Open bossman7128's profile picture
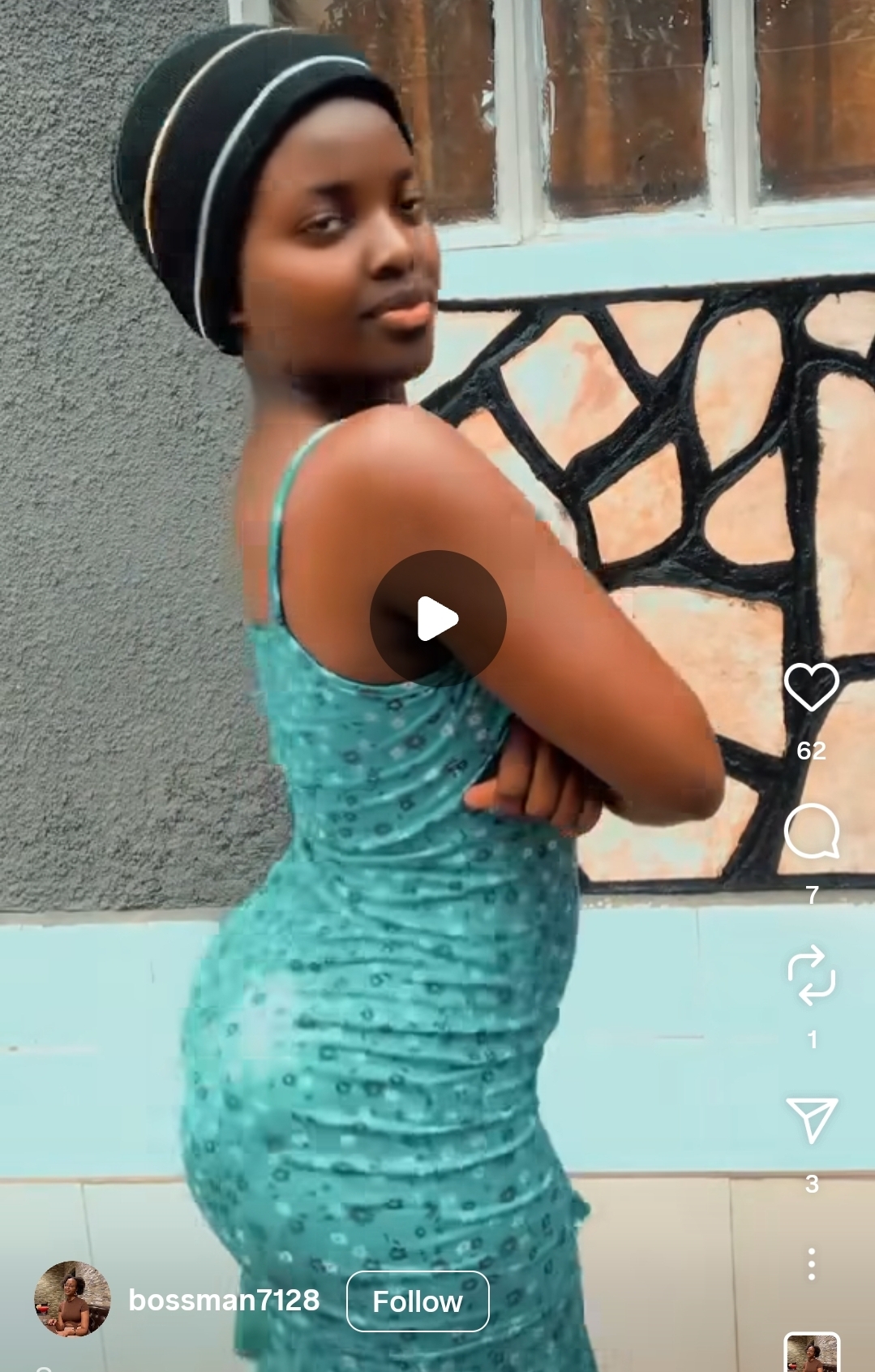This screenshot has width=875, height=1372. point(72,1299)
